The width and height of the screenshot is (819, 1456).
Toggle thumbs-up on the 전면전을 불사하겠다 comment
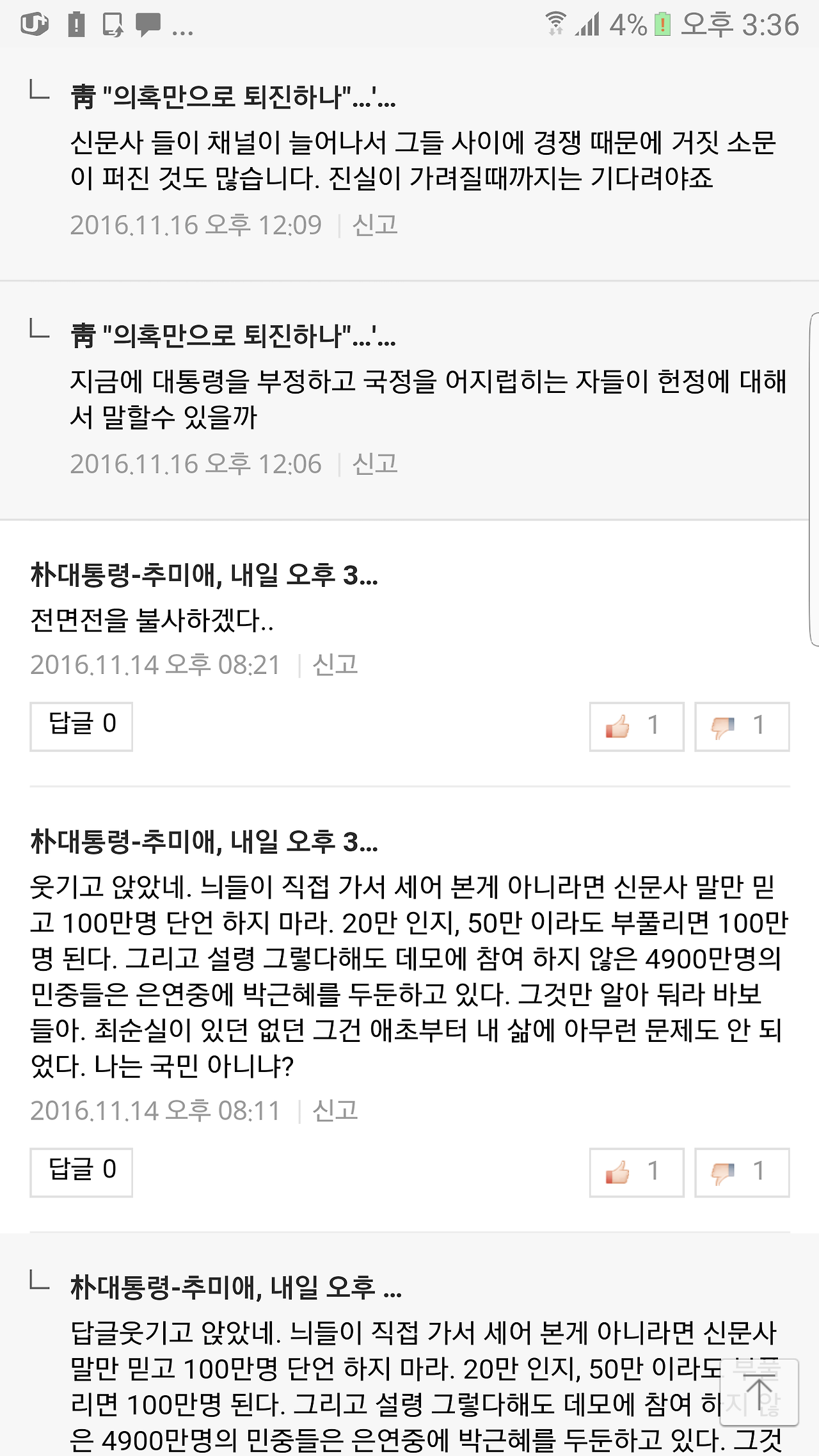635,727
